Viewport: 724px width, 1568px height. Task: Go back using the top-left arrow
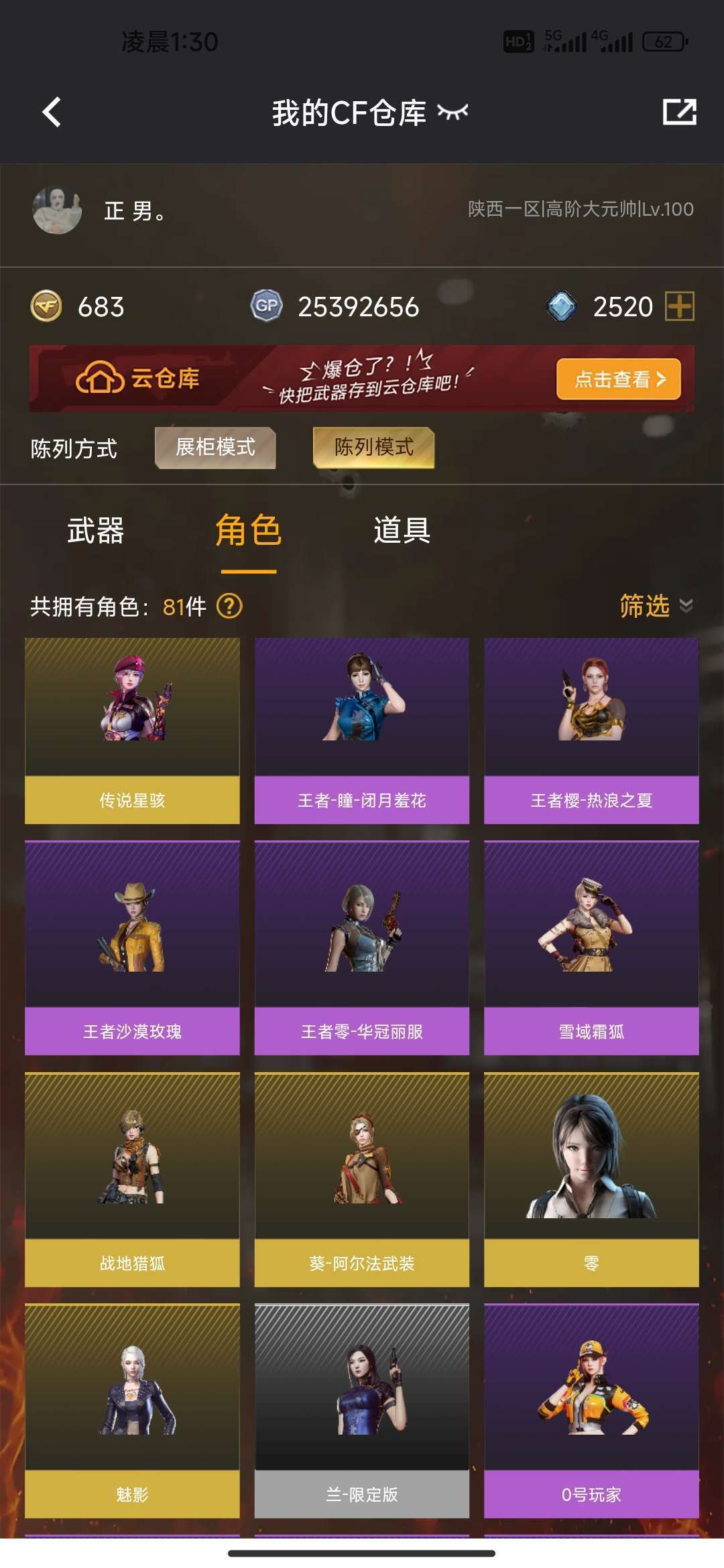point(52,112)
